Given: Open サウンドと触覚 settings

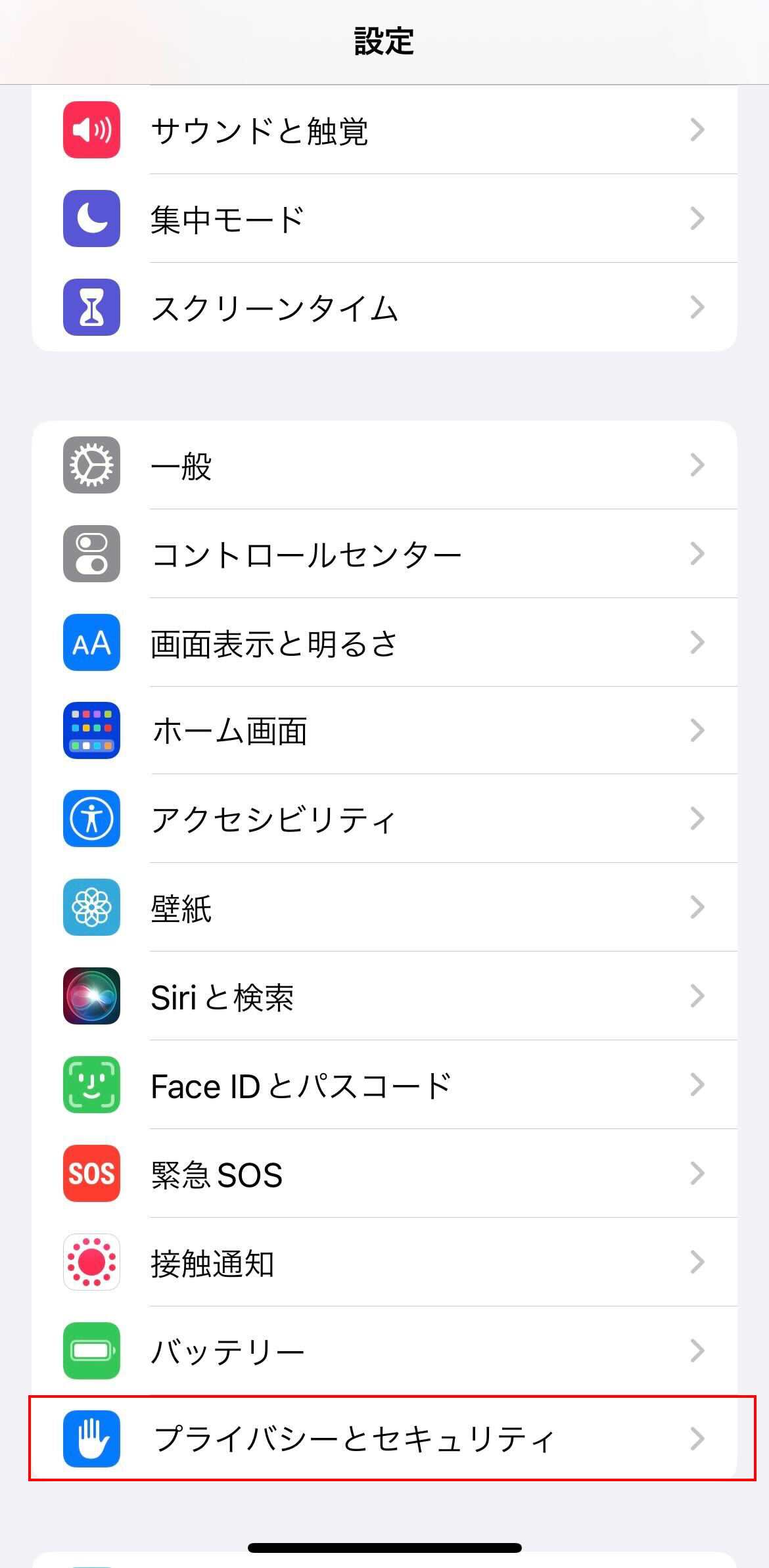Looking at the screenshot, I should pos(384,129).
